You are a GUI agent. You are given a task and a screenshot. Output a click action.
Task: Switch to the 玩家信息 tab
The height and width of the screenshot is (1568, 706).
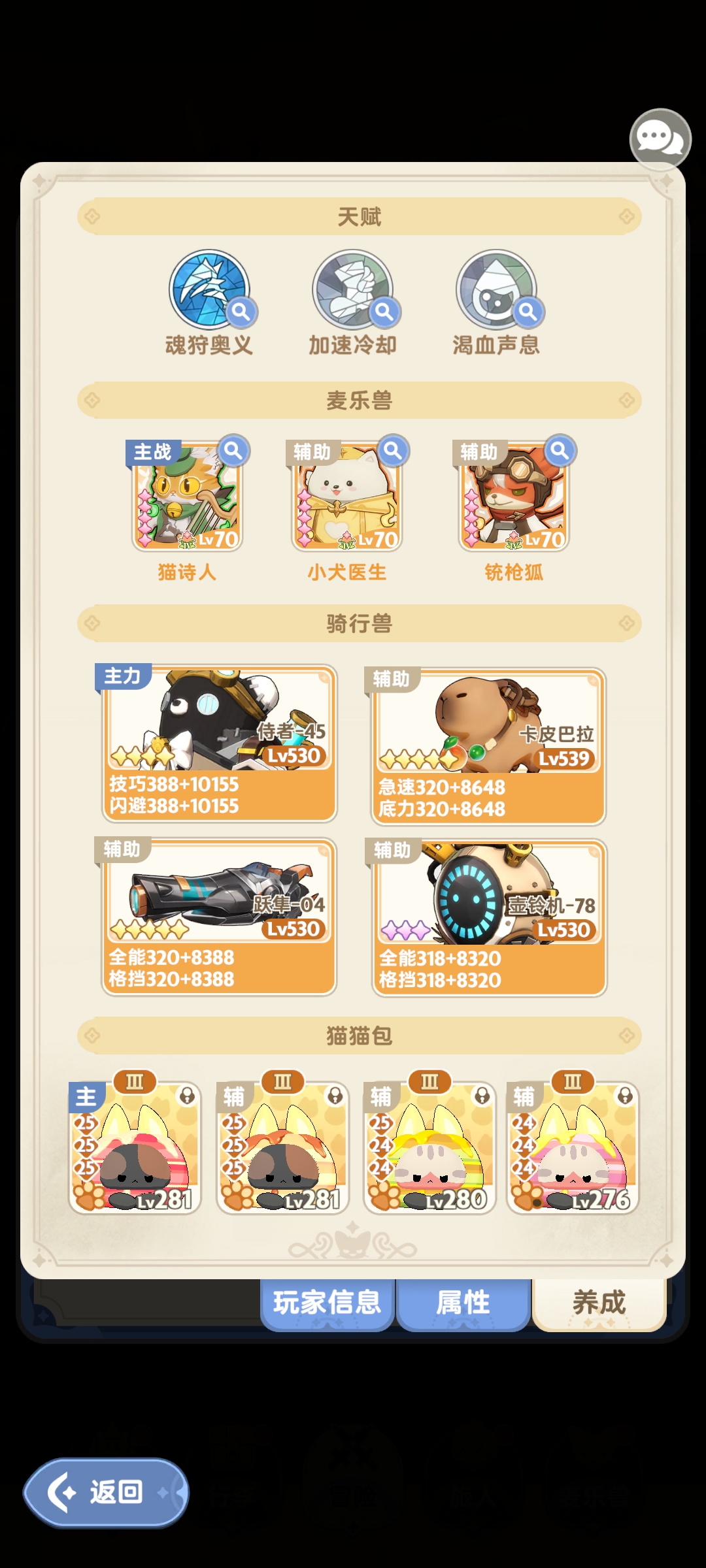327,1303
